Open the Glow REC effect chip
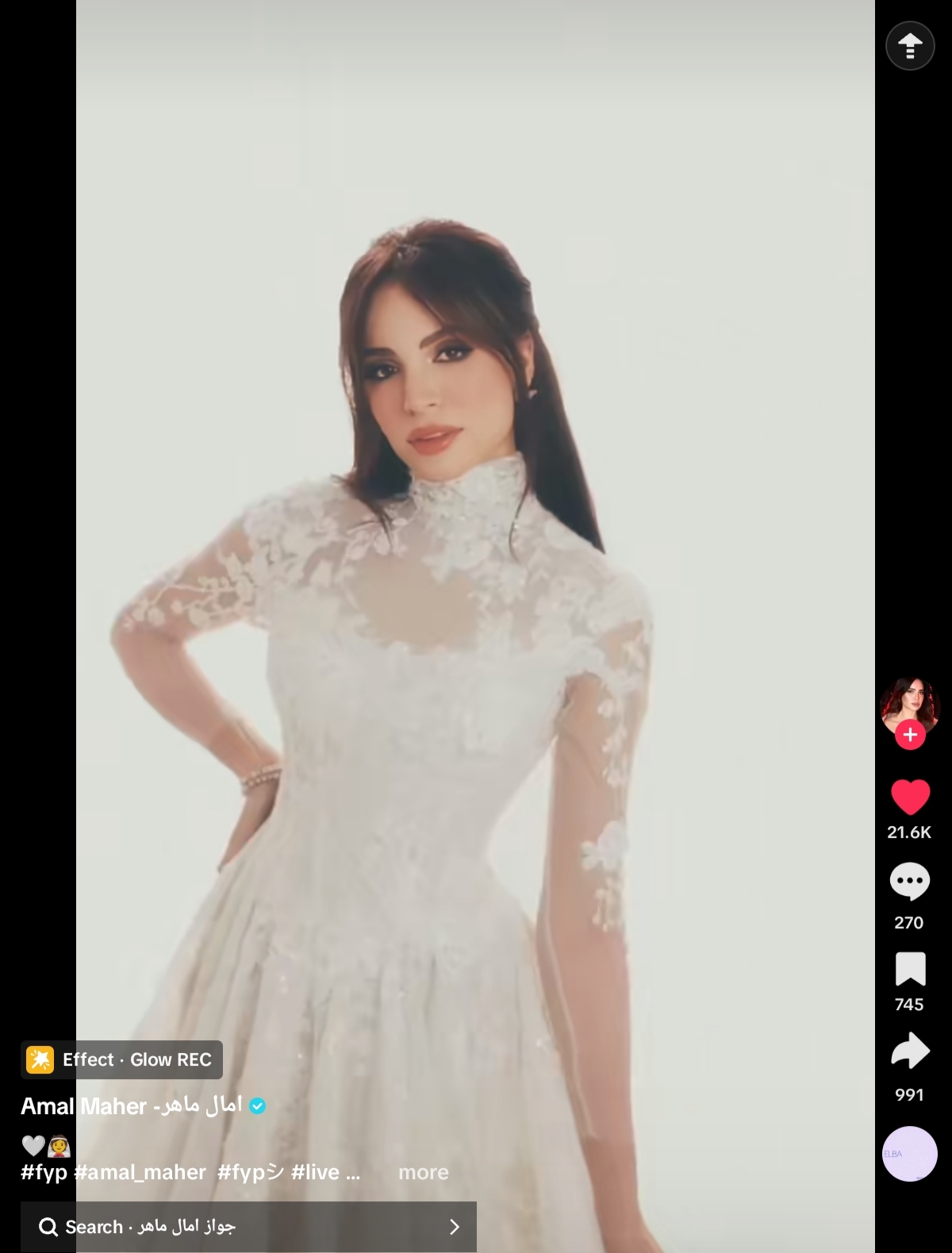The image size is (952, 1253). click(122, 1059)
